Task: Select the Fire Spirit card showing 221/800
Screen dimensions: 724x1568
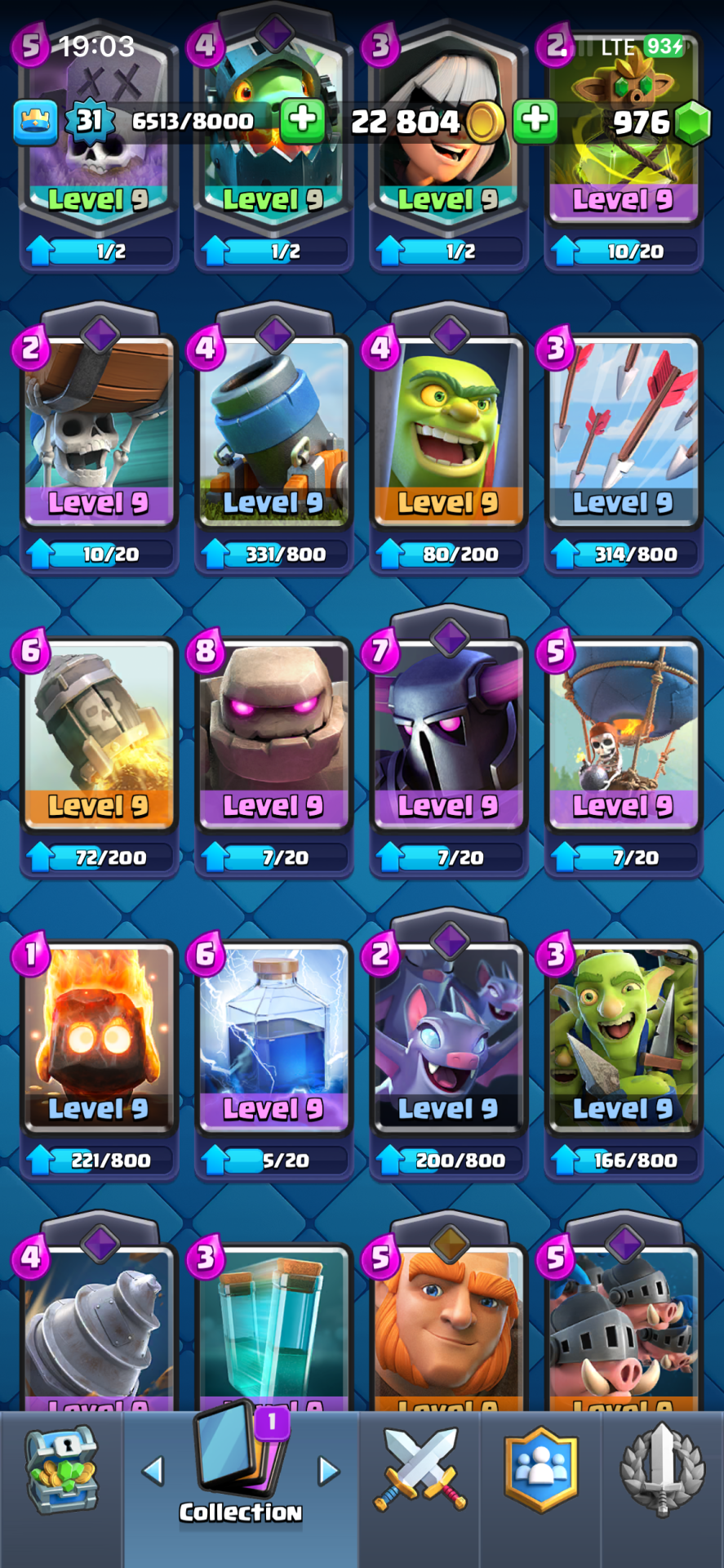Action: click(x=99, y=1036)
